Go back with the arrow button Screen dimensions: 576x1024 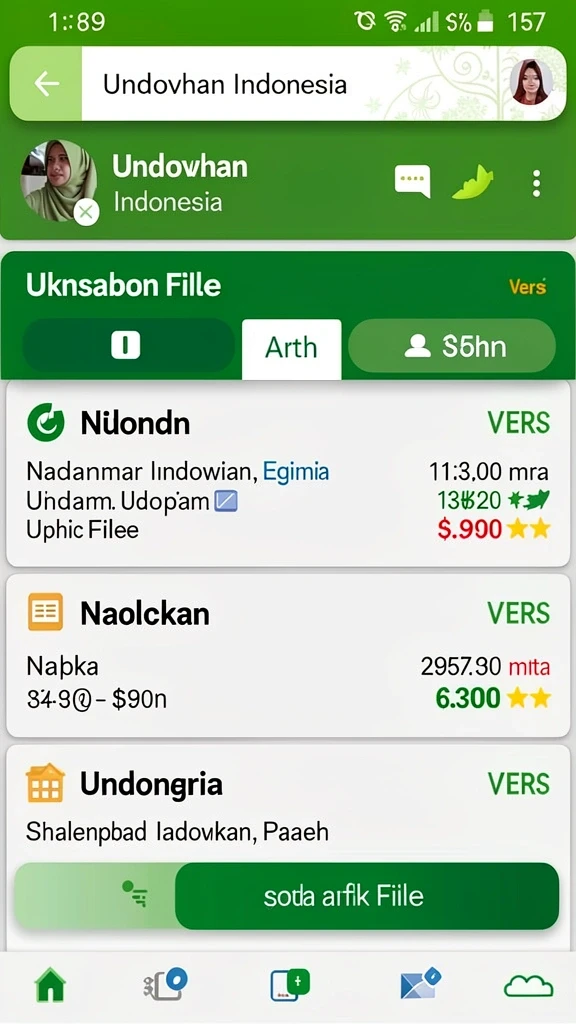point(46,84)
